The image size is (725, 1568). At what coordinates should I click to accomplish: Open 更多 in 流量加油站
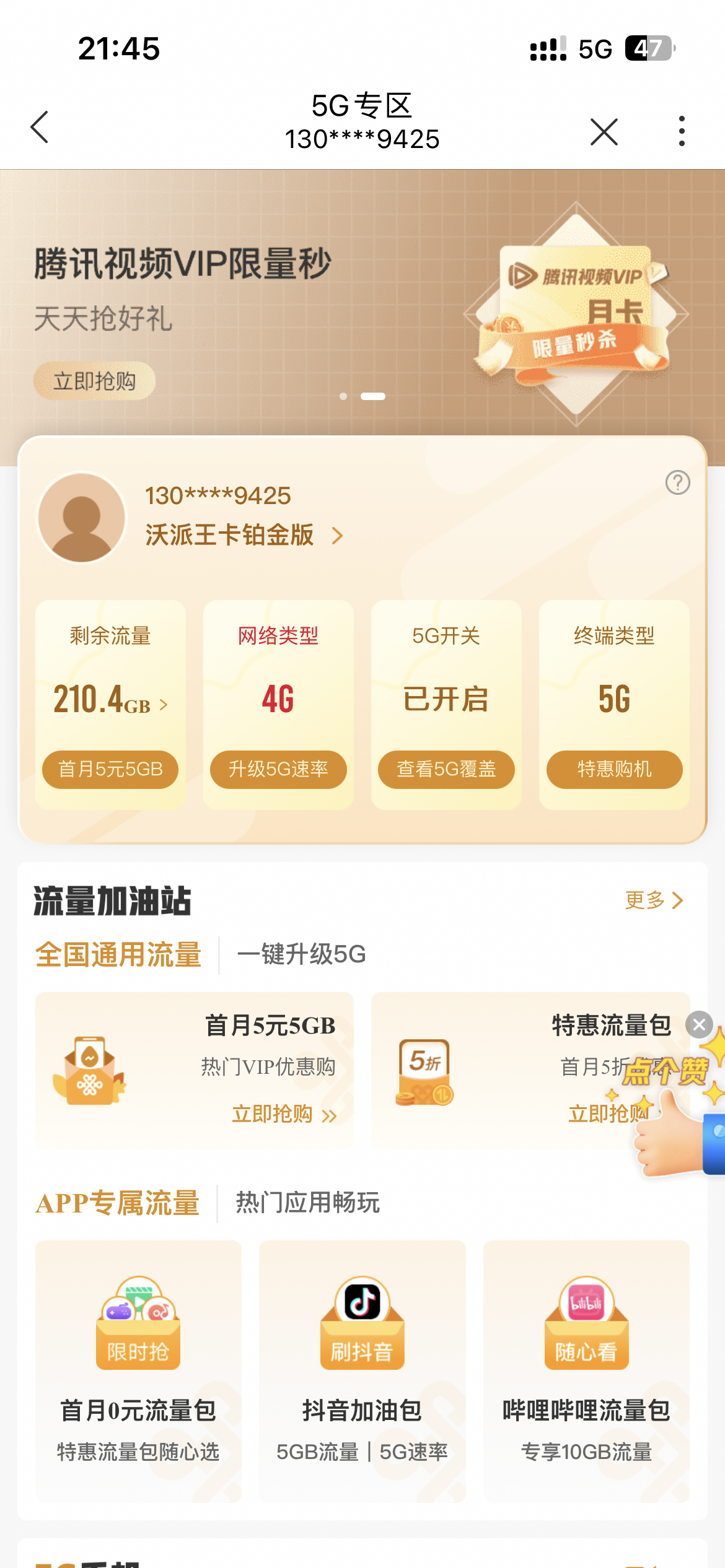pos(653,900)
